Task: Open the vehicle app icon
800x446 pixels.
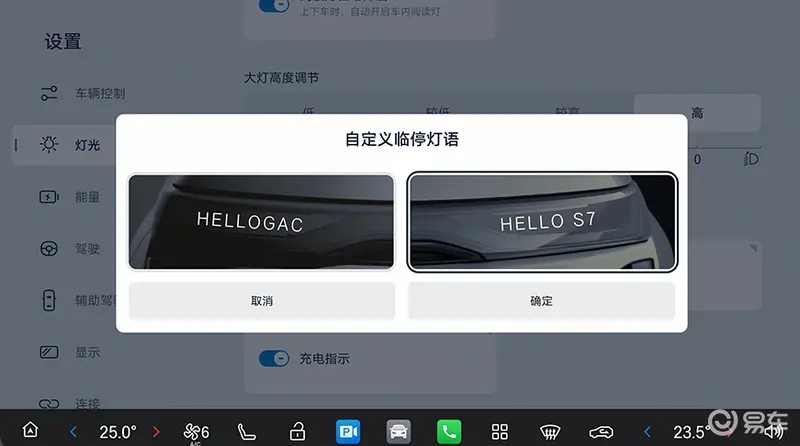Action: click(399, 432)
